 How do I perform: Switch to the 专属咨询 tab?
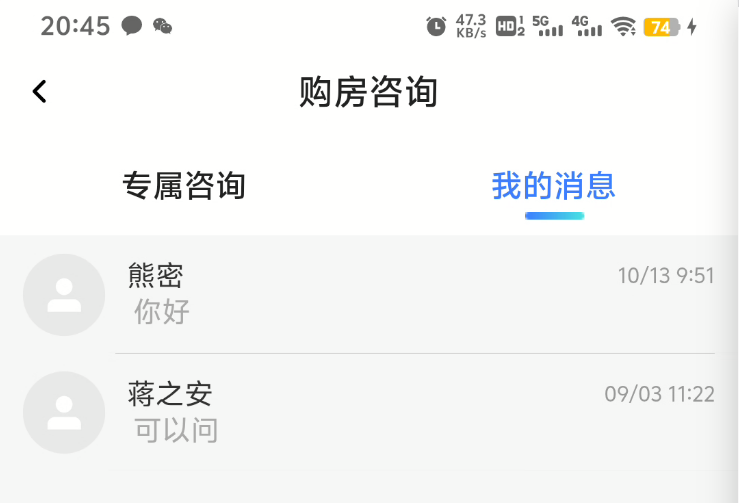pos(184,186)
